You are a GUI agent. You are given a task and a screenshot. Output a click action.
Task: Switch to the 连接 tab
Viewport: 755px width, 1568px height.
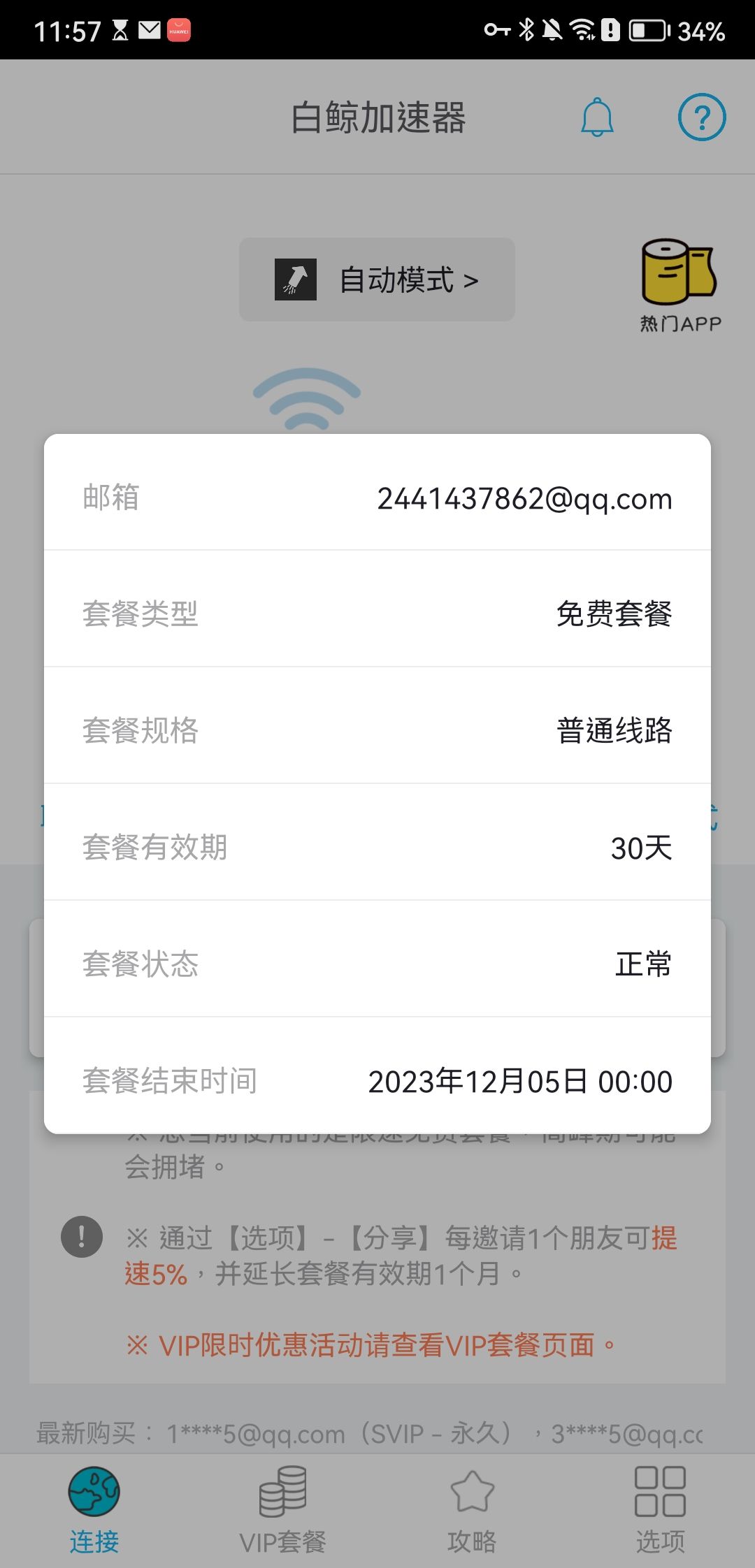point(94,1509)
